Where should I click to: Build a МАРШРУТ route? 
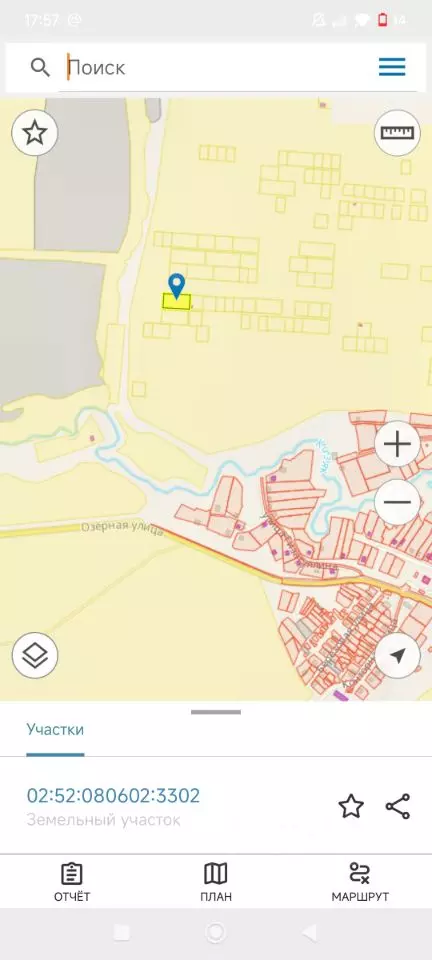point(360,882)
